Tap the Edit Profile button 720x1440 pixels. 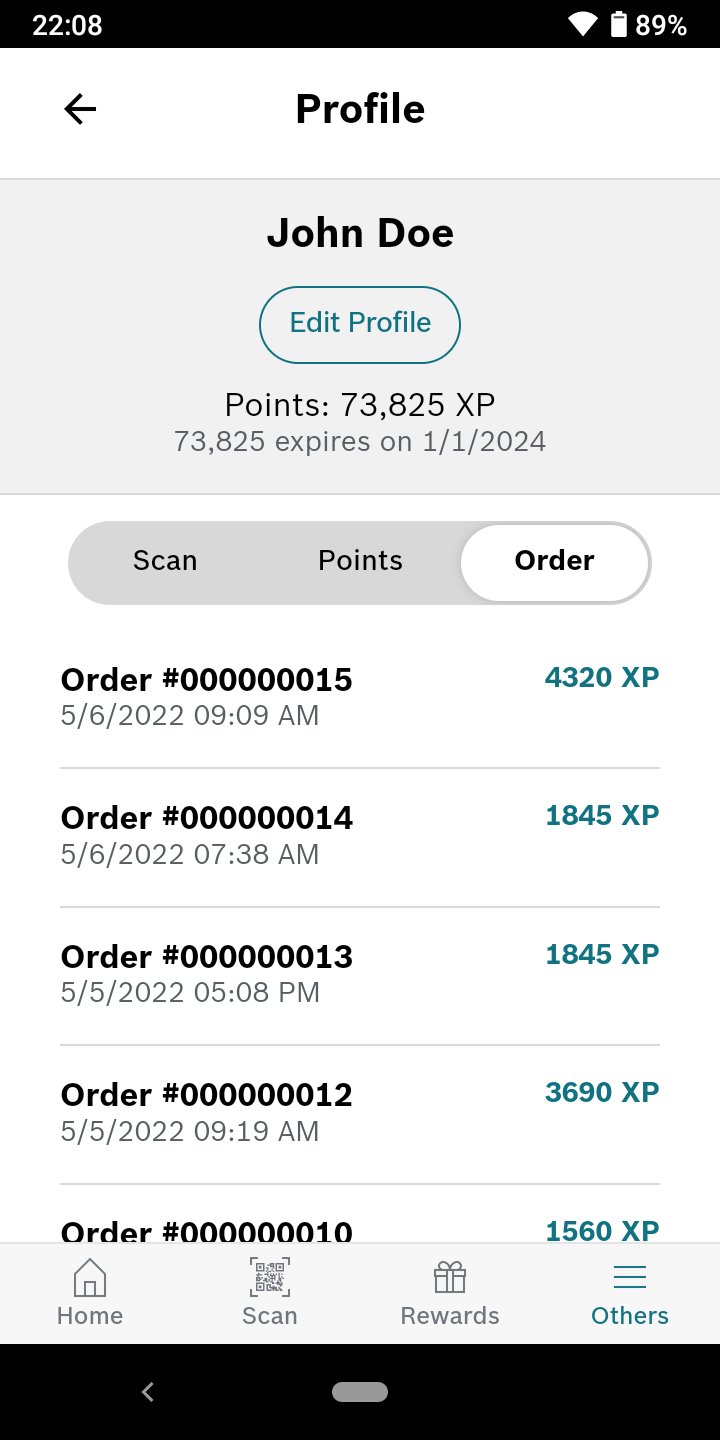[x=360, y=324]
